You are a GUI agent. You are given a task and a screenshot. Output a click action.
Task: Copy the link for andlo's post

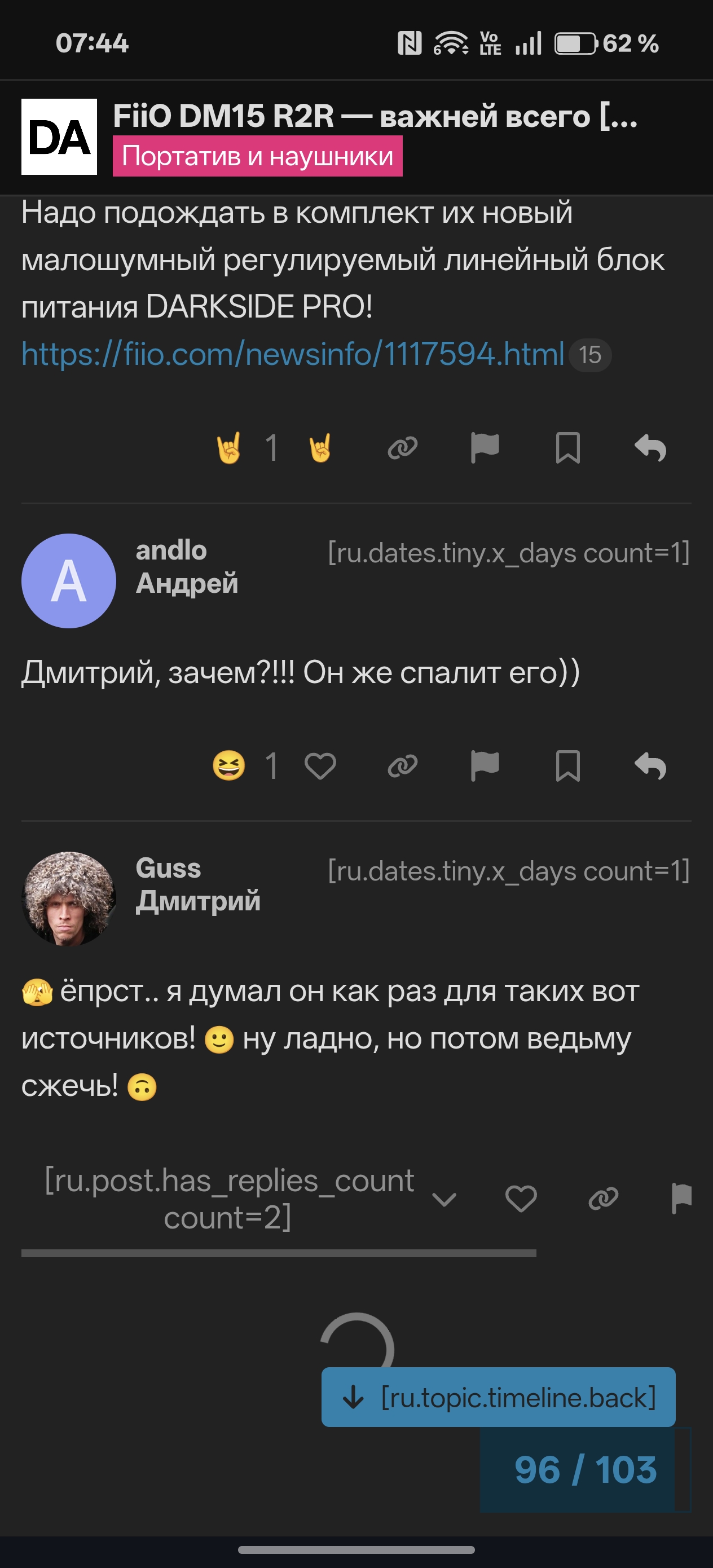point(402,766)
